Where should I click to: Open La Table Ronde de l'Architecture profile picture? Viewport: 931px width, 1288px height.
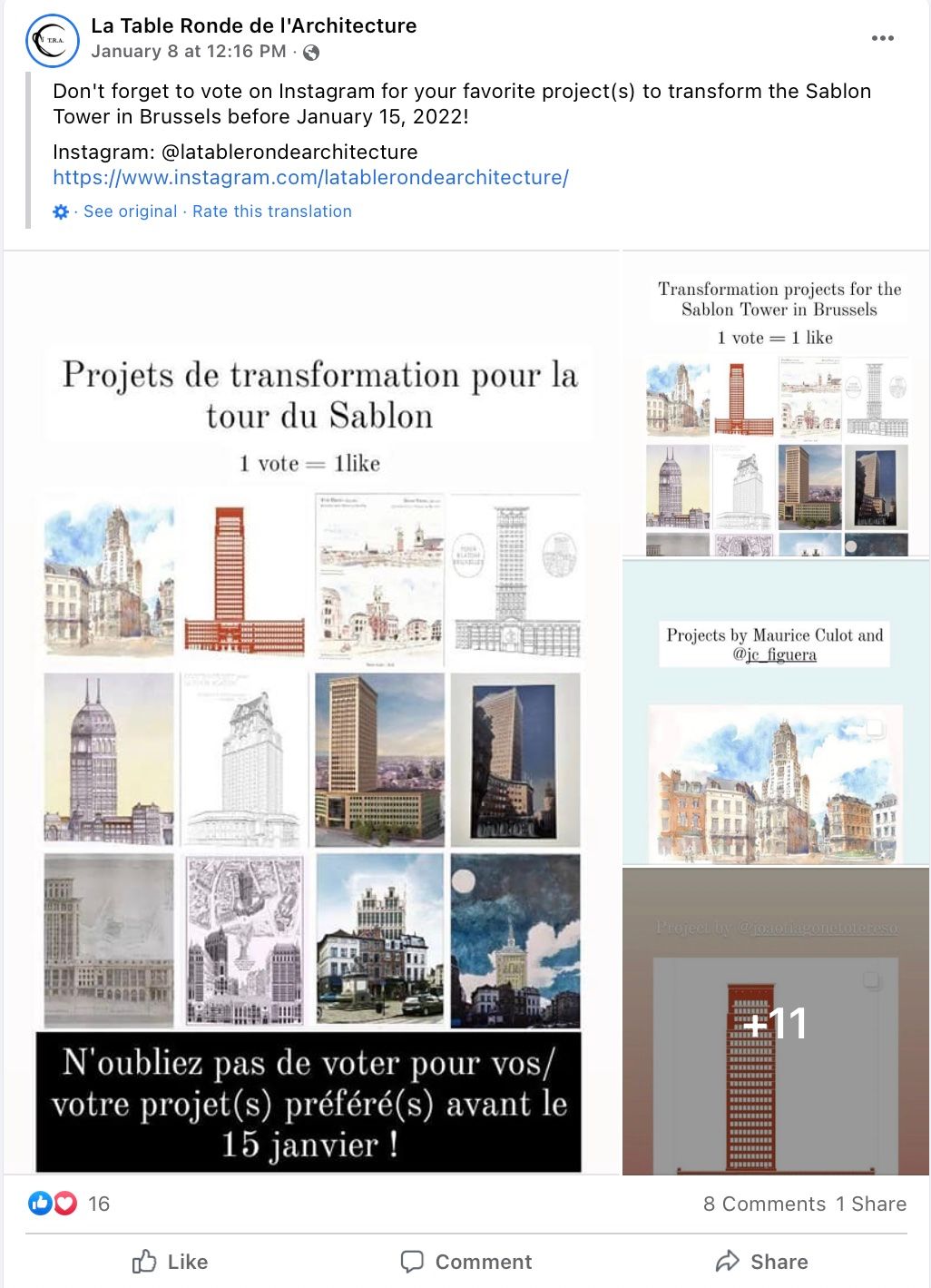(x=52, y=40)
